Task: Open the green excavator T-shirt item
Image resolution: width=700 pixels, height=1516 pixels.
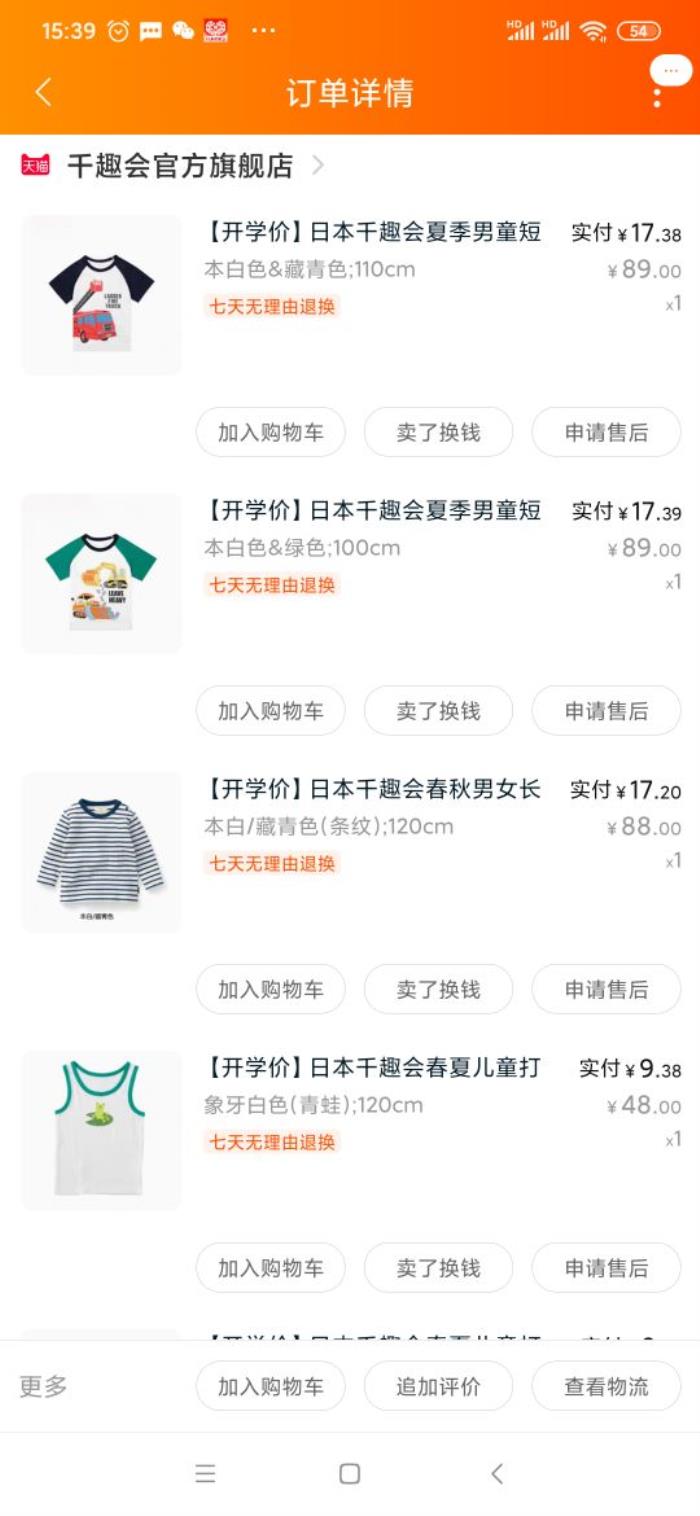Action: coord(101,573)
